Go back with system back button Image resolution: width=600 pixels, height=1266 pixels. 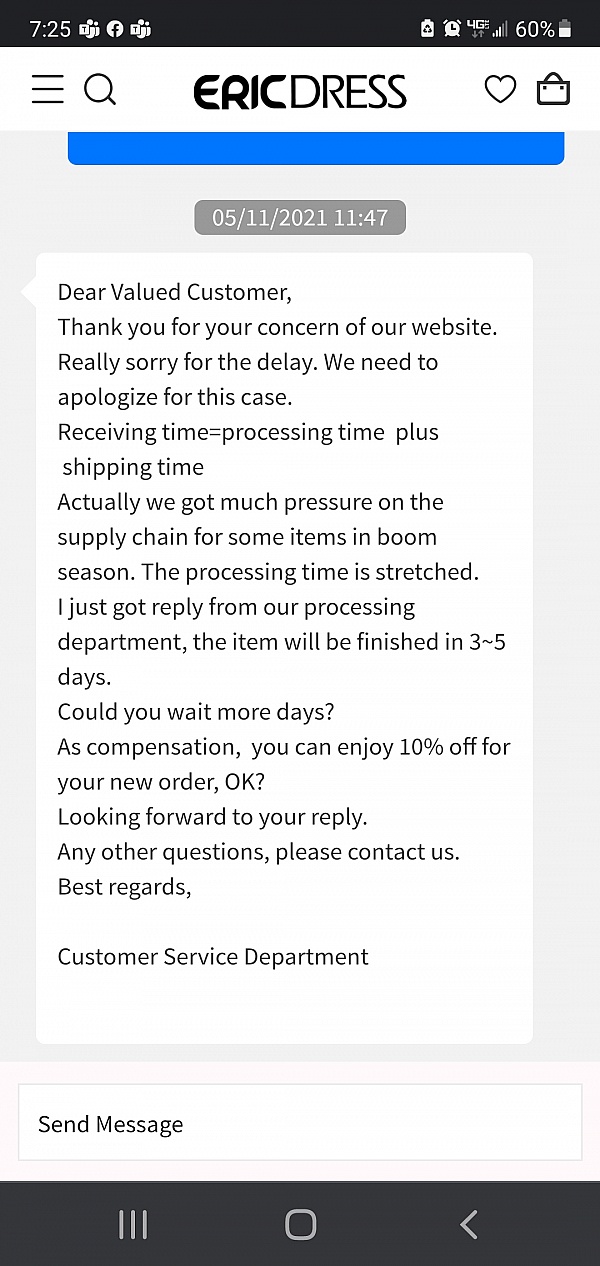pyautogui.click(x=468, y=1224)
